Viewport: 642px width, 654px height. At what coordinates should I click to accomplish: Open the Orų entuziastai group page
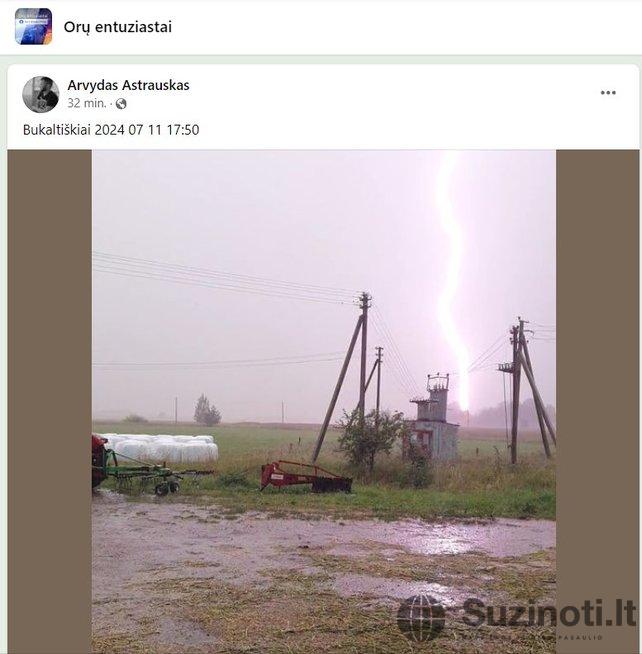coord(117,27)
